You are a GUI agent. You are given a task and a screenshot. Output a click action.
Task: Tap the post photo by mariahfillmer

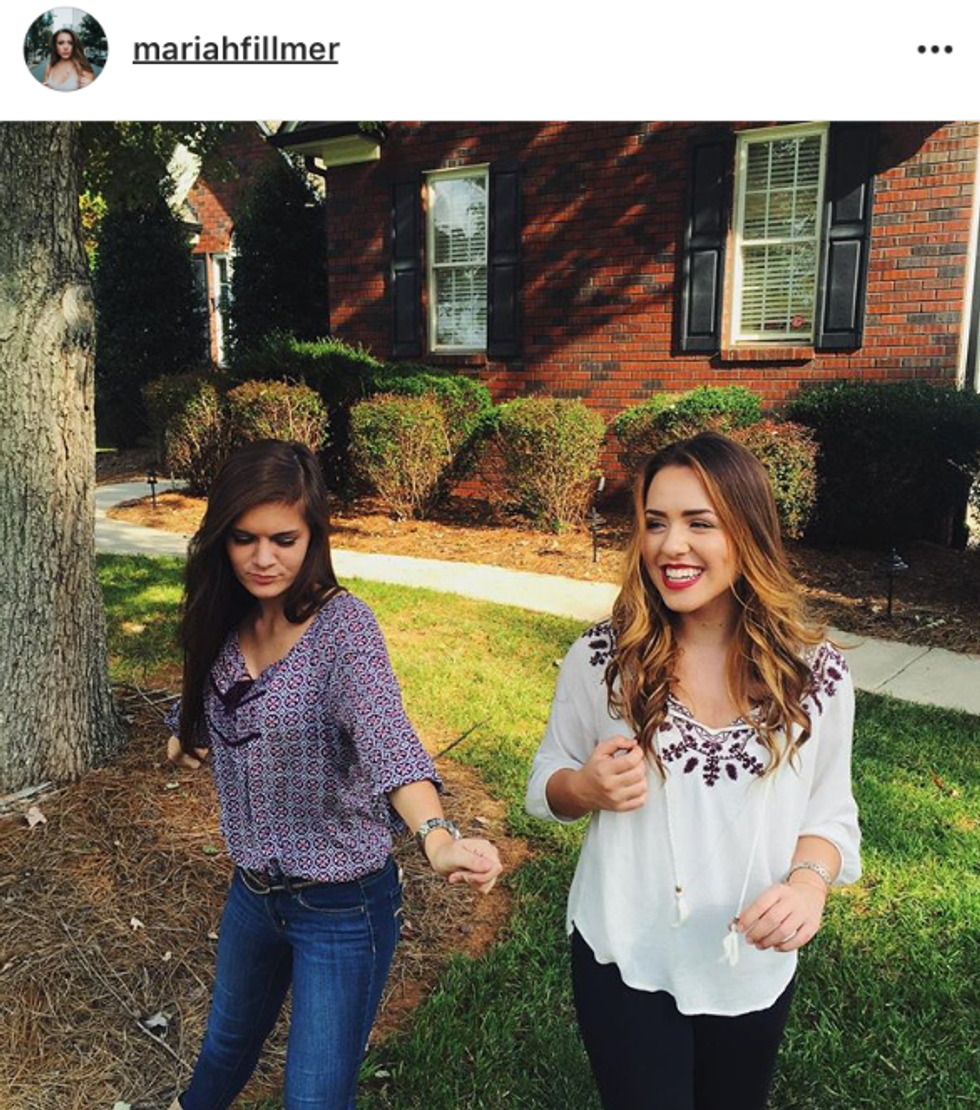(490, 615)
